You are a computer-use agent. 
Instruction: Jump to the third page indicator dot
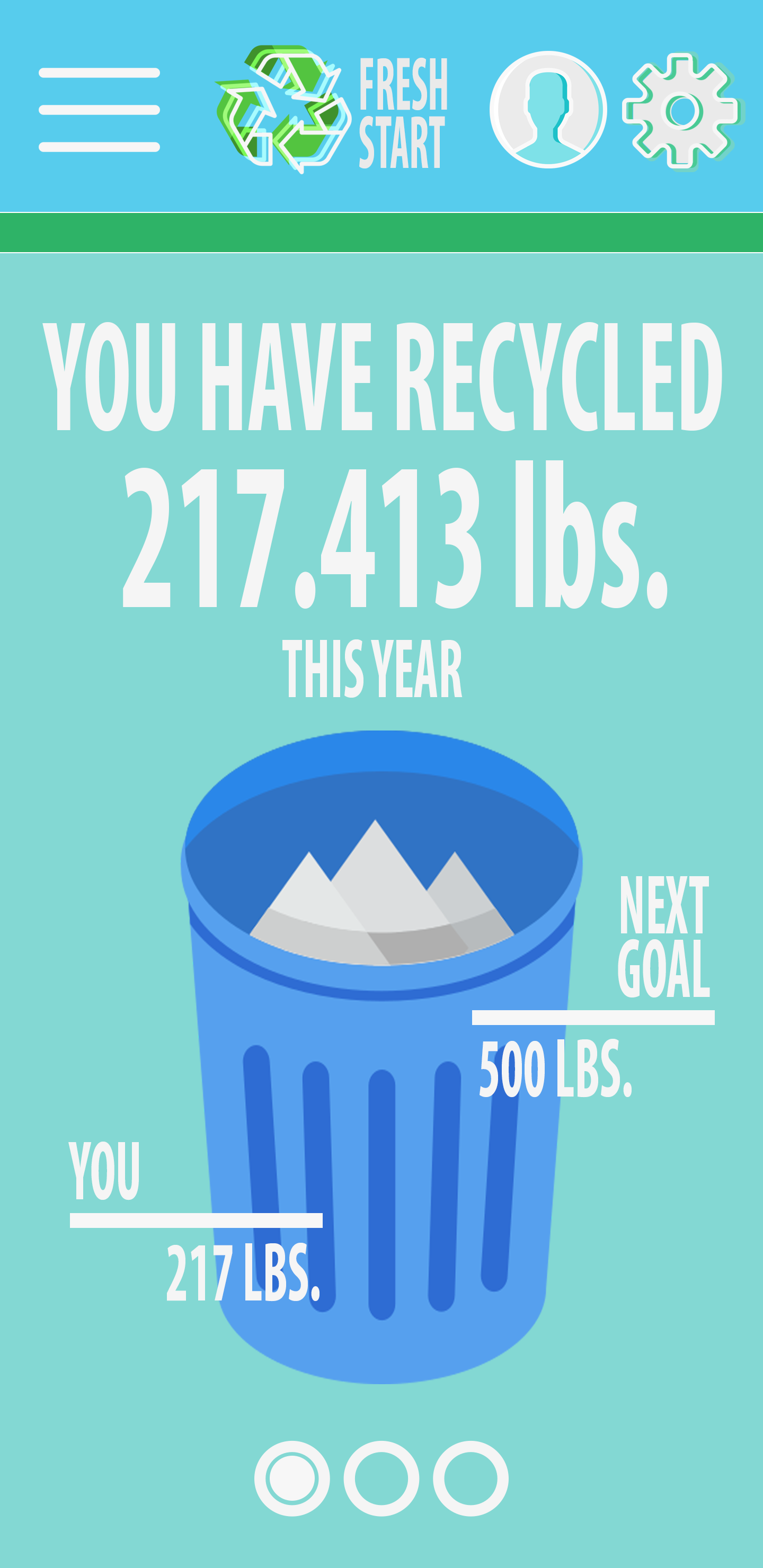(471, 1478)
